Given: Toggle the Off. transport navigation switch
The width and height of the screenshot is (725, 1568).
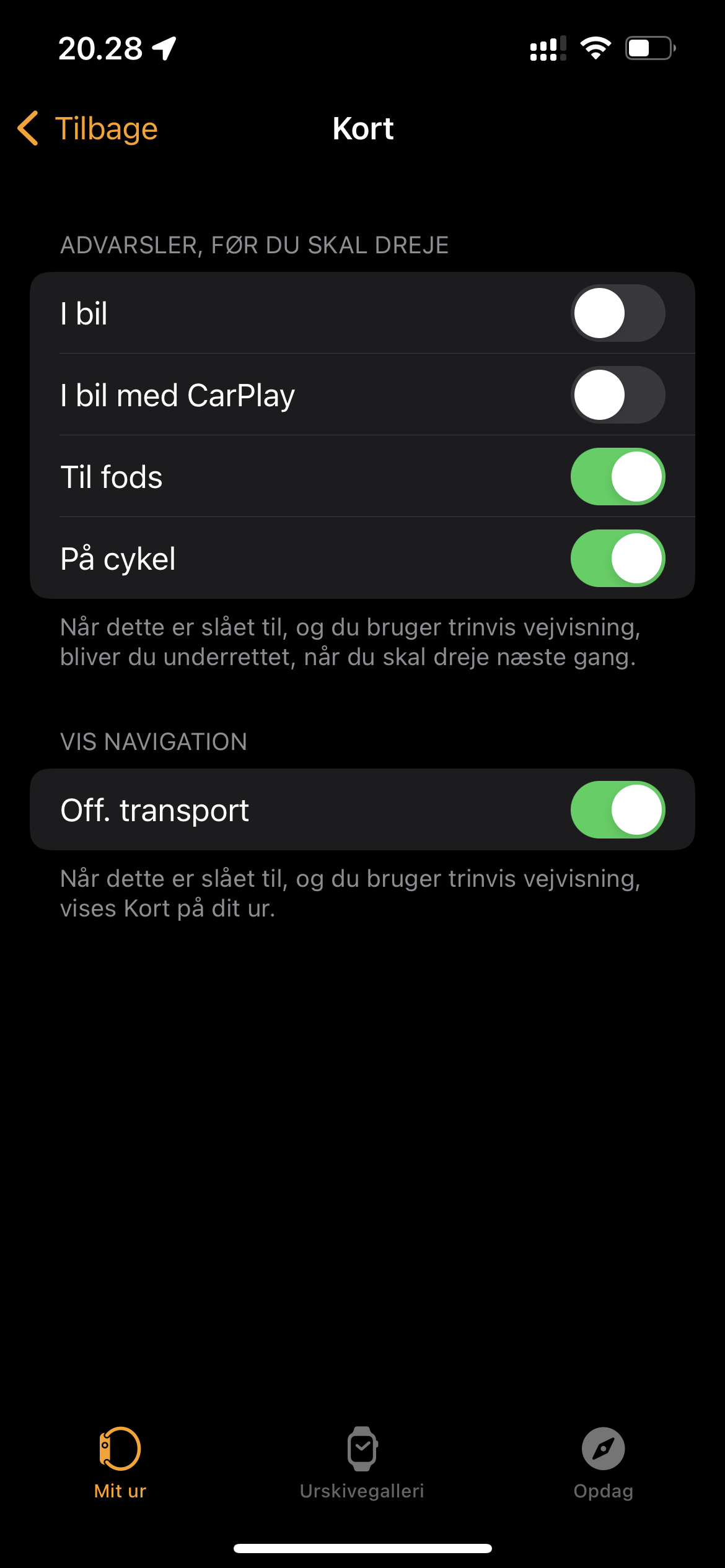Looking at the screenshot, I should [x=617, y=810].
